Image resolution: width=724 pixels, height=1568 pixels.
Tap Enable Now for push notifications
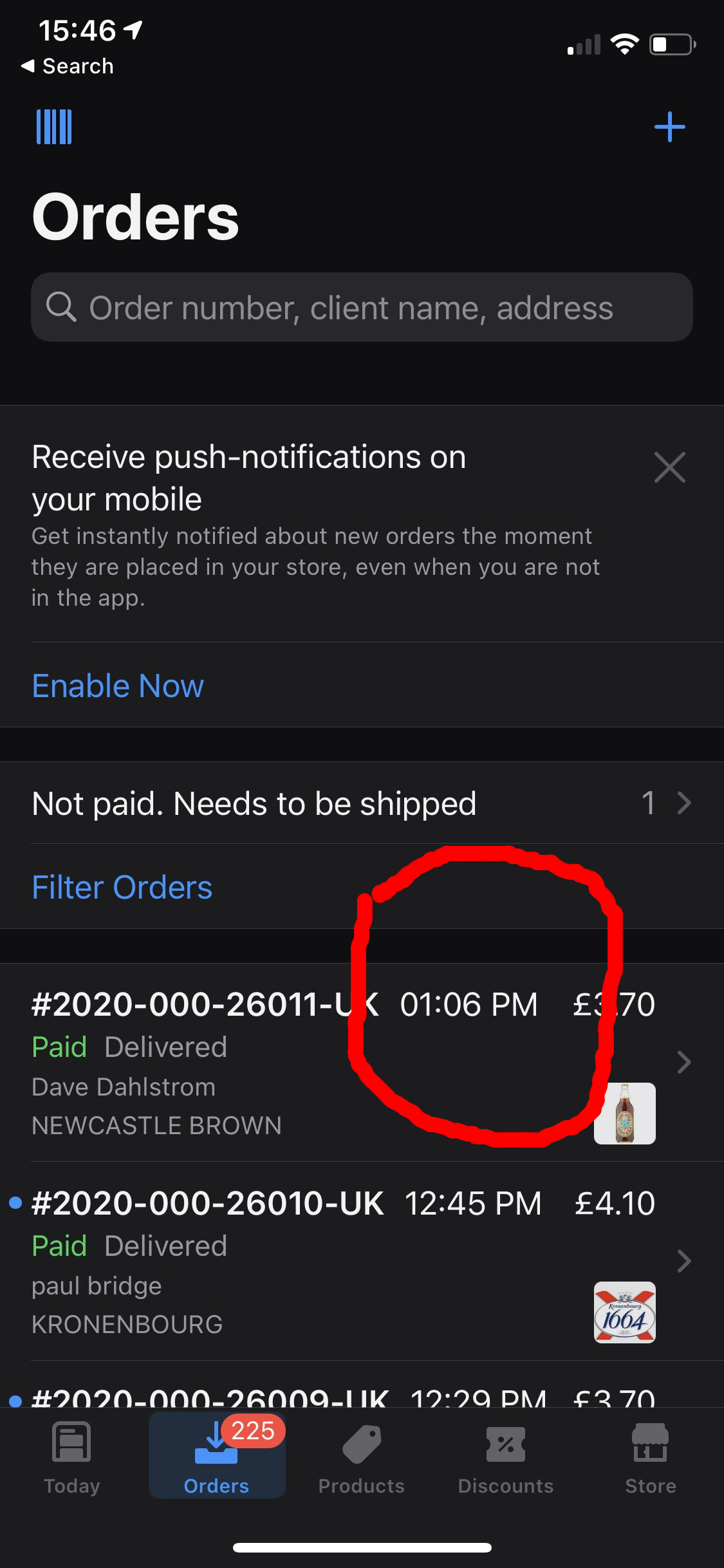point(118,686)
